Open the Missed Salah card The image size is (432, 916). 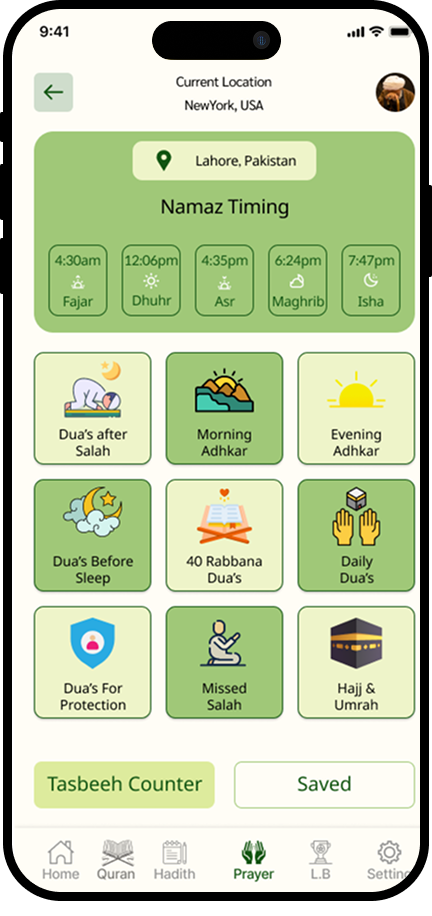(x=224, y=662)
